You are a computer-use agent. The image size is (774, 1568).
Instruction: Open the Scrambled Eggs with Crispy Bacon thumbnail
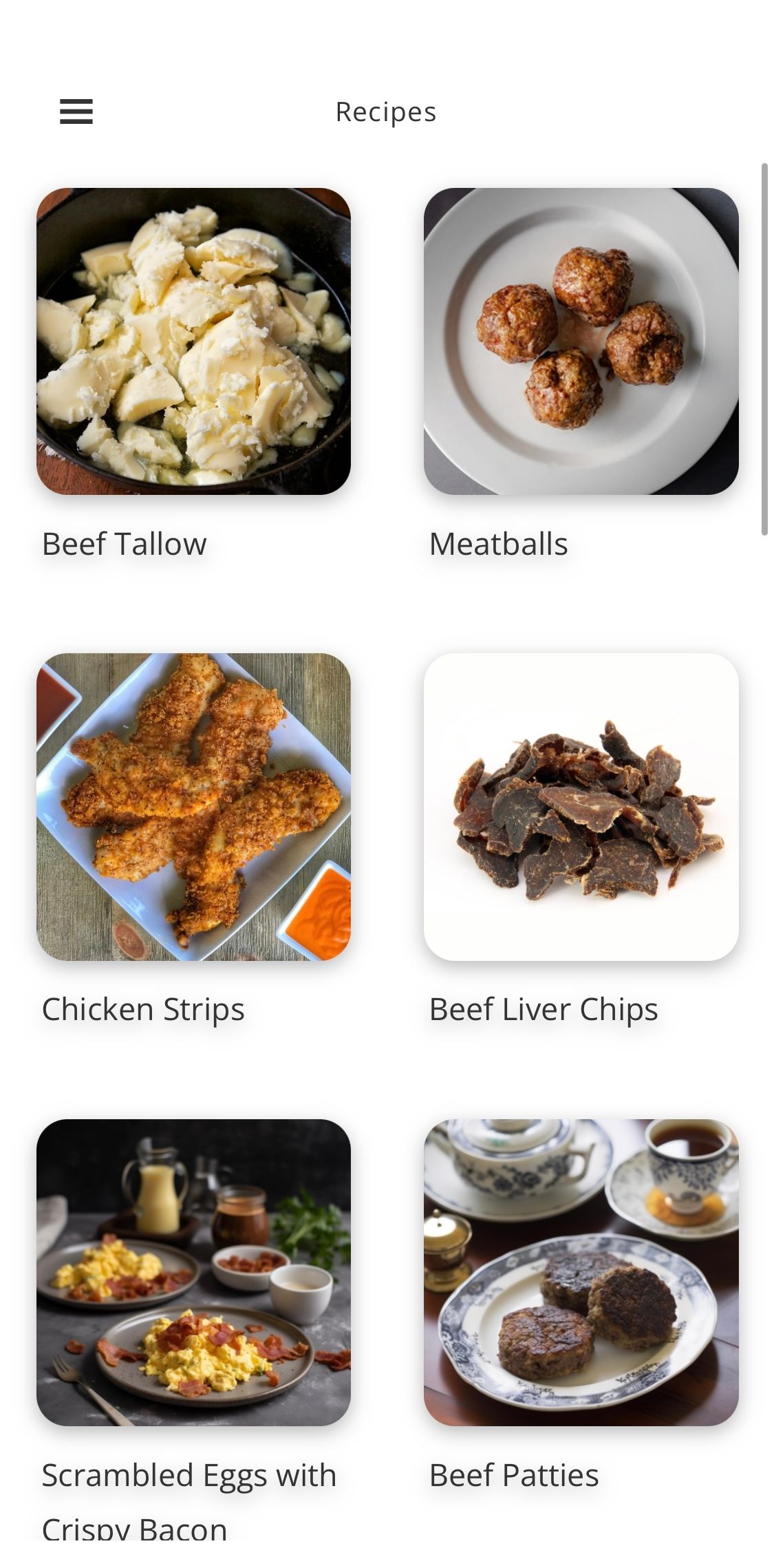[x=195, y=1275]
